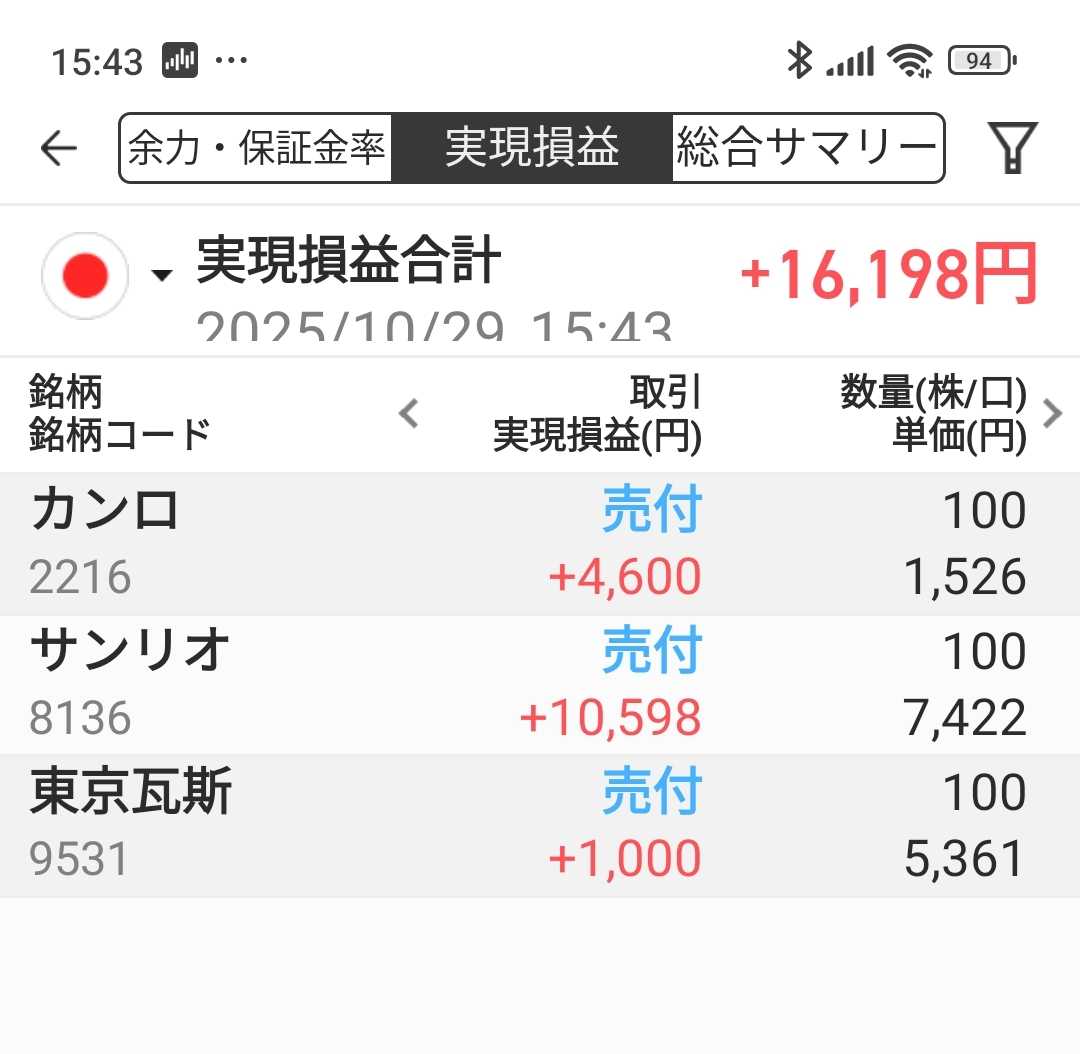The width and height of the screenshot is (1080, 1054).
Task: Open the Japan market dropdown
Action: pos(105,275)
